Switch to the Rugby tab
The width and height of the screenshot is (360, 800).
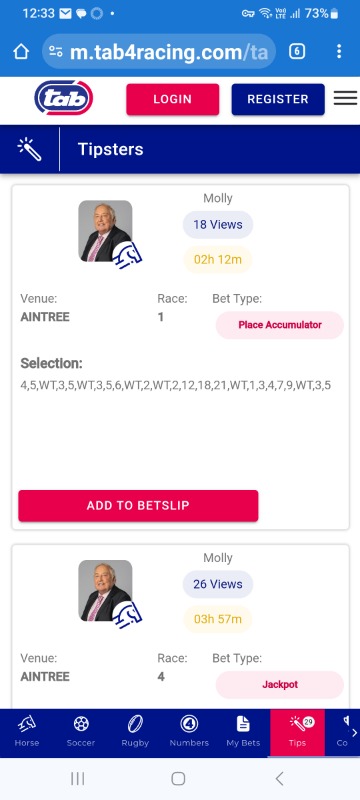click(135, 732)
